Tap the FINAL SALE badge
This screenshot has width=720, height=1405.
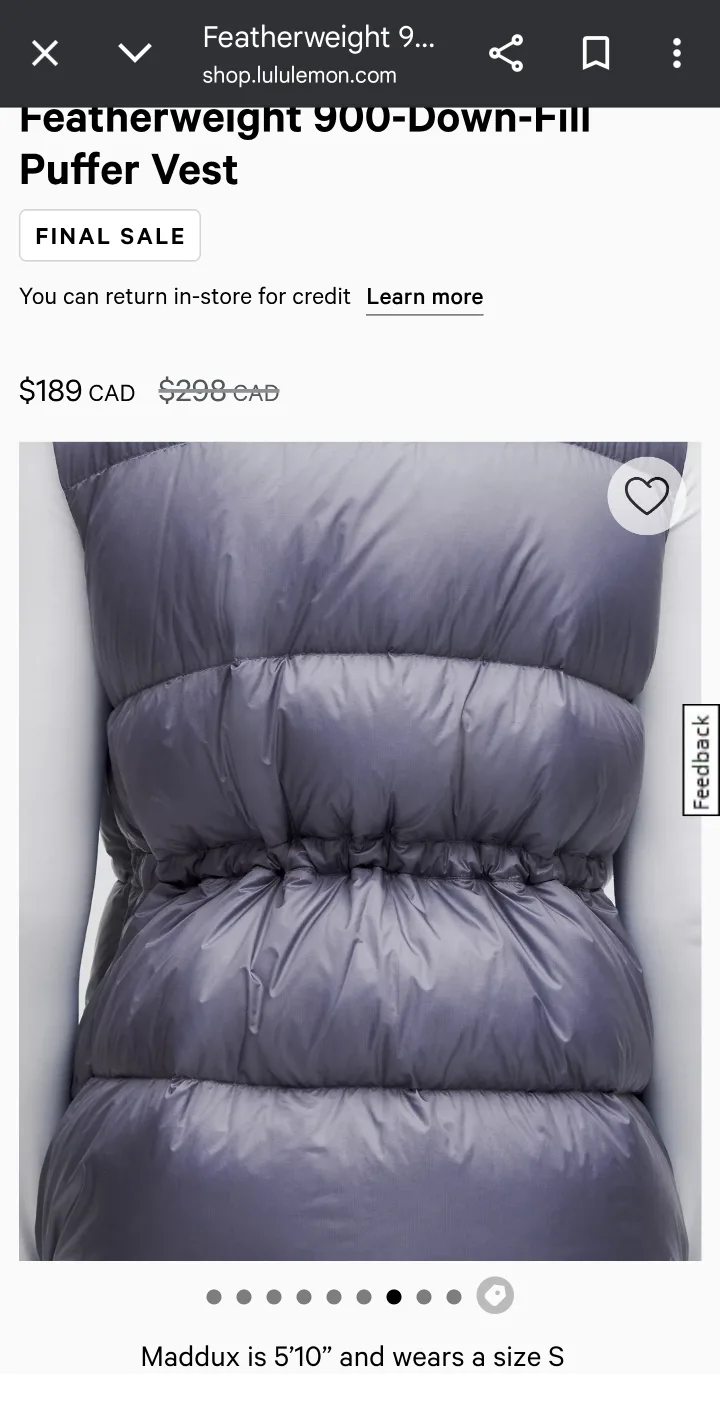pyautogui.click(x=110, y=235)
